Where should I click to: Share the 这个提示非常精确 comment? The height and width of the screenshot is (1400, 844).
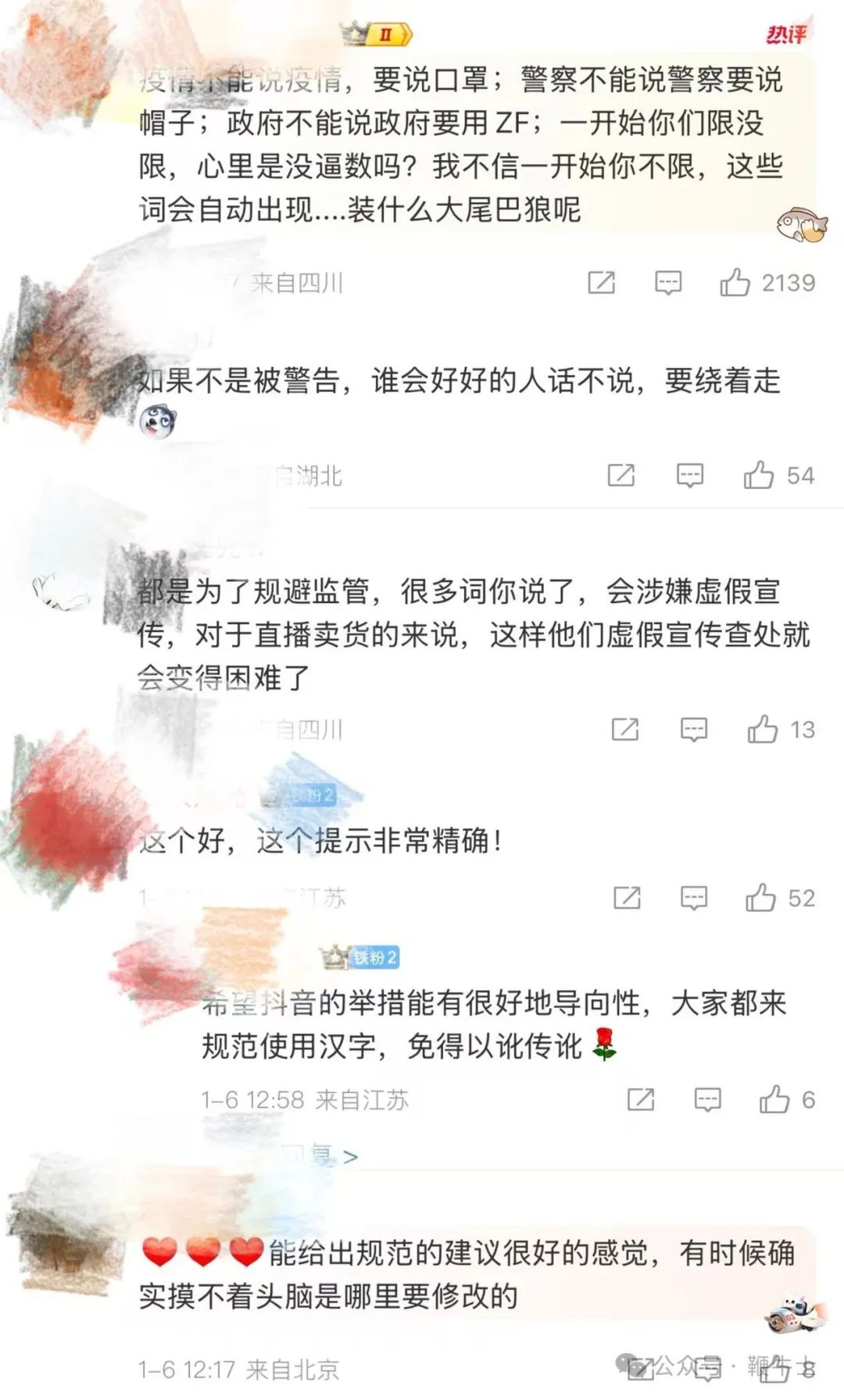(x=627, y=898)
